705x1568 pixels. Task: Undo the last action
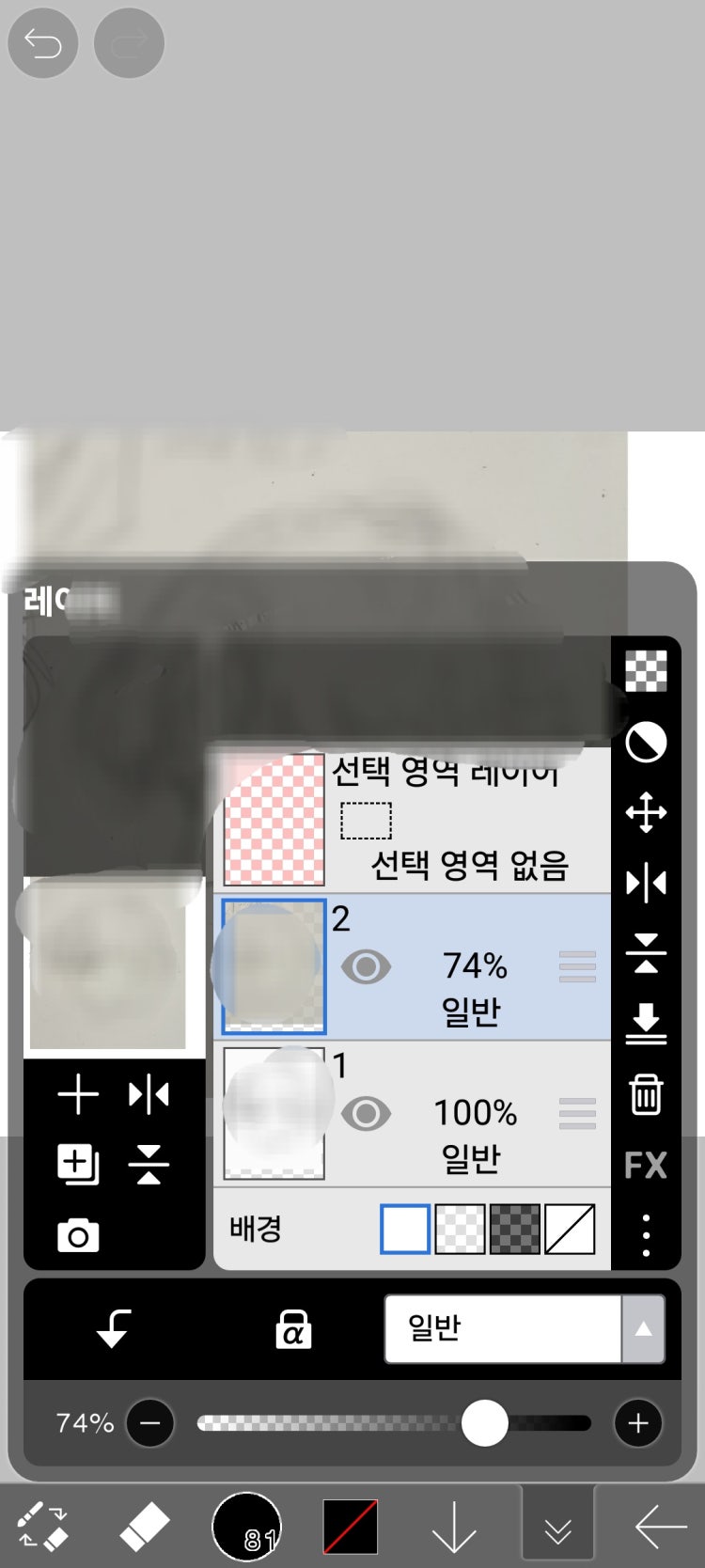point(42,43)
